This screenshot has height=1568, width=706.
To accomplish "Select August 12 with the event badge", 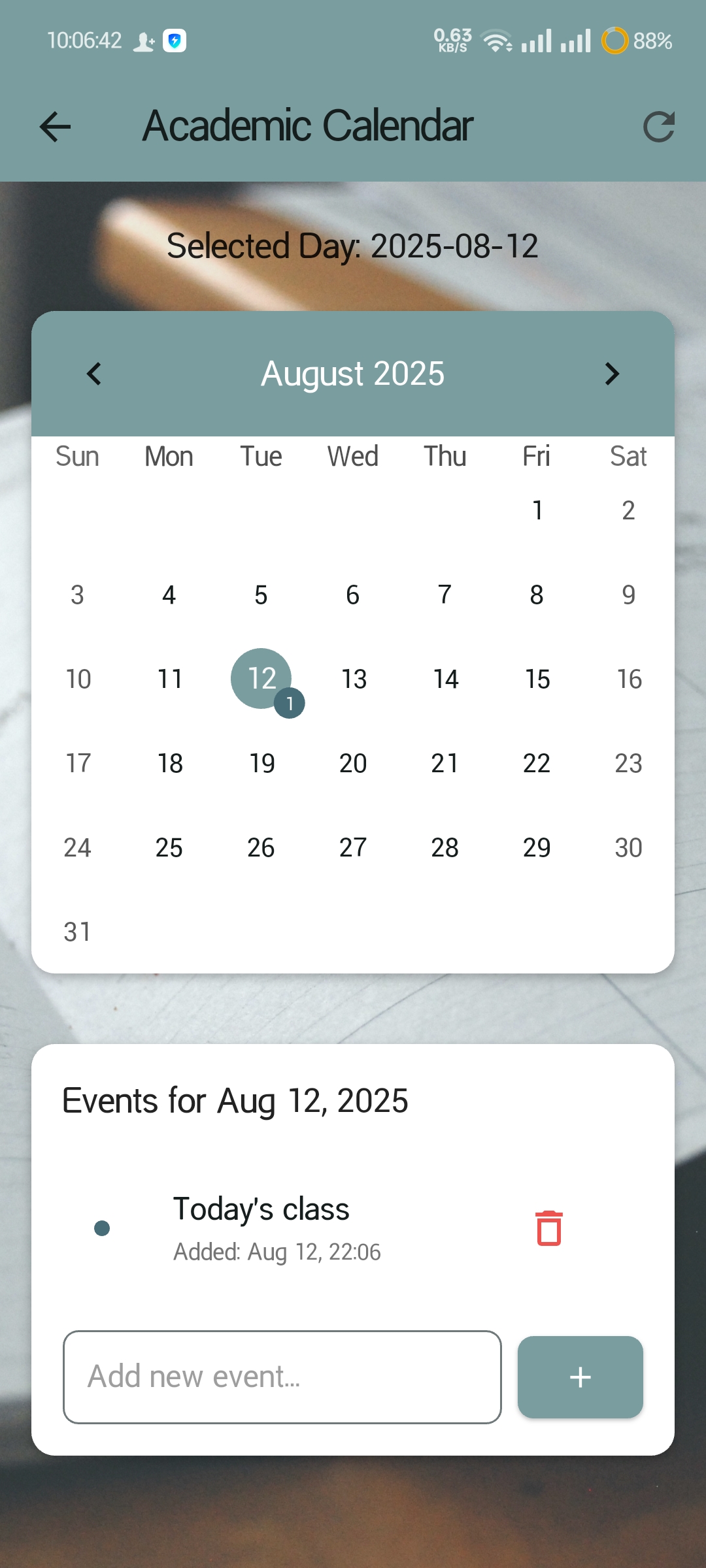I will [261, 679].
